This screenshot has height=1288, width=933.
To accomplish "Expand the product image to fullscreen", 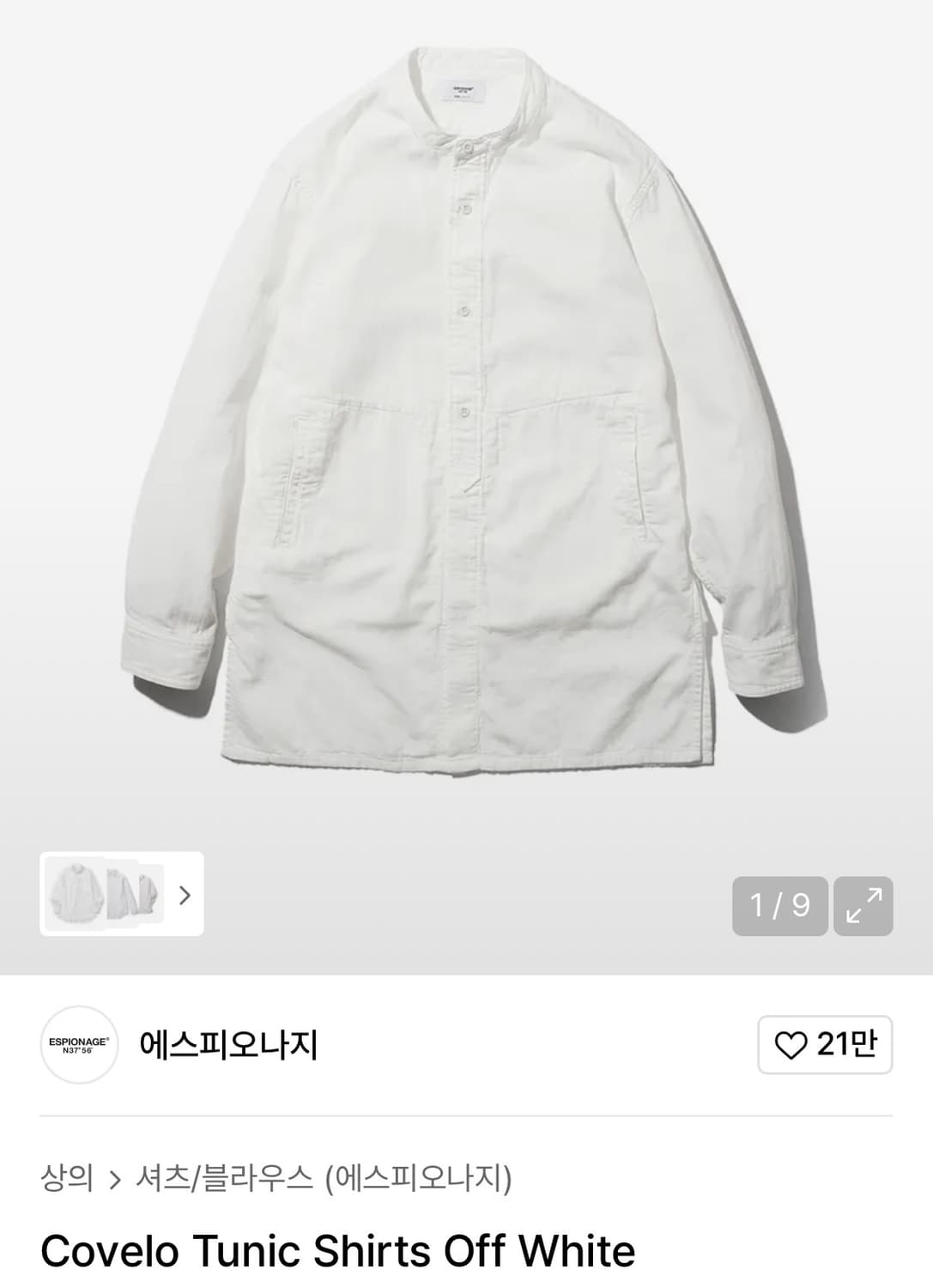I will pos(863,906).
